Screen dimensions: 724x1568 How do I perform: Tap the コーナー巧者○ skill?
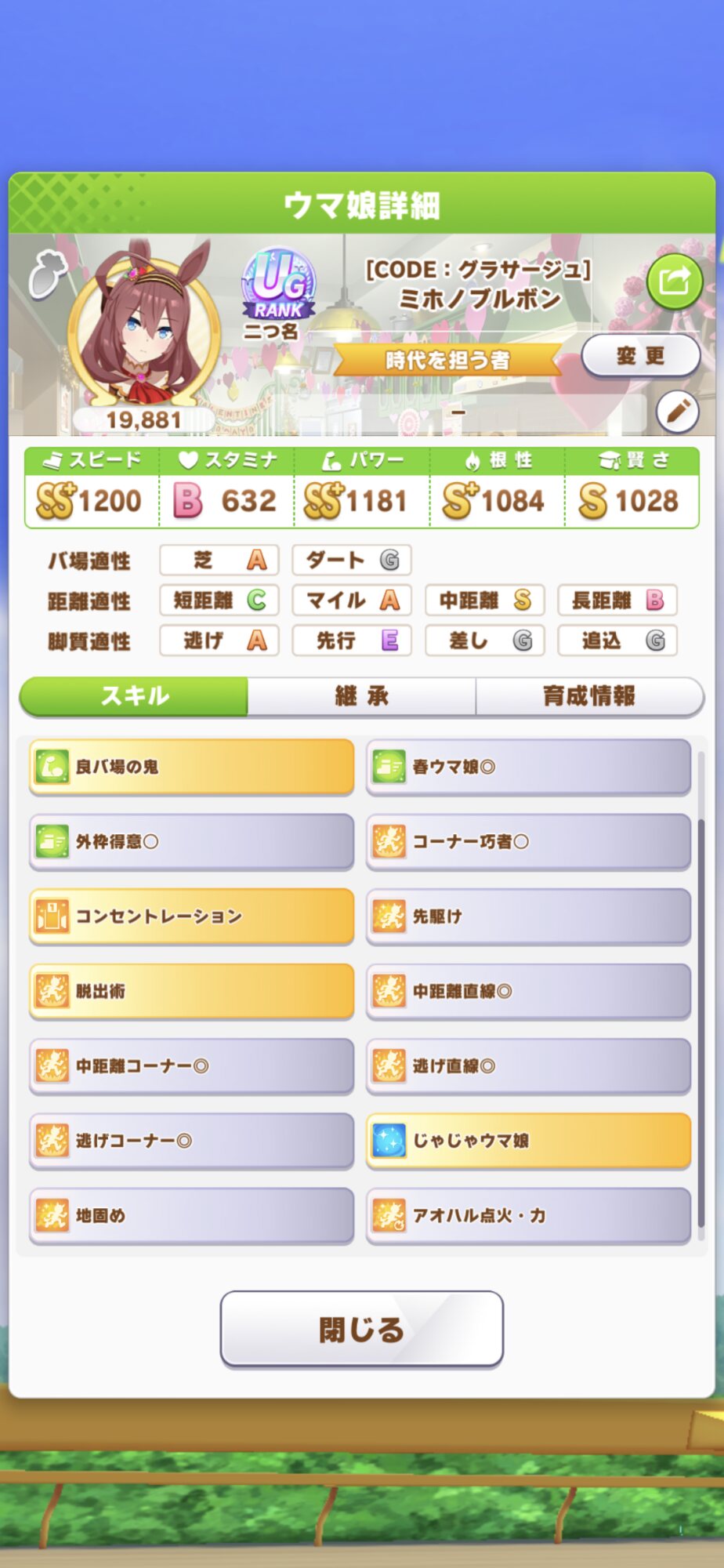click(x=528, y=841)
